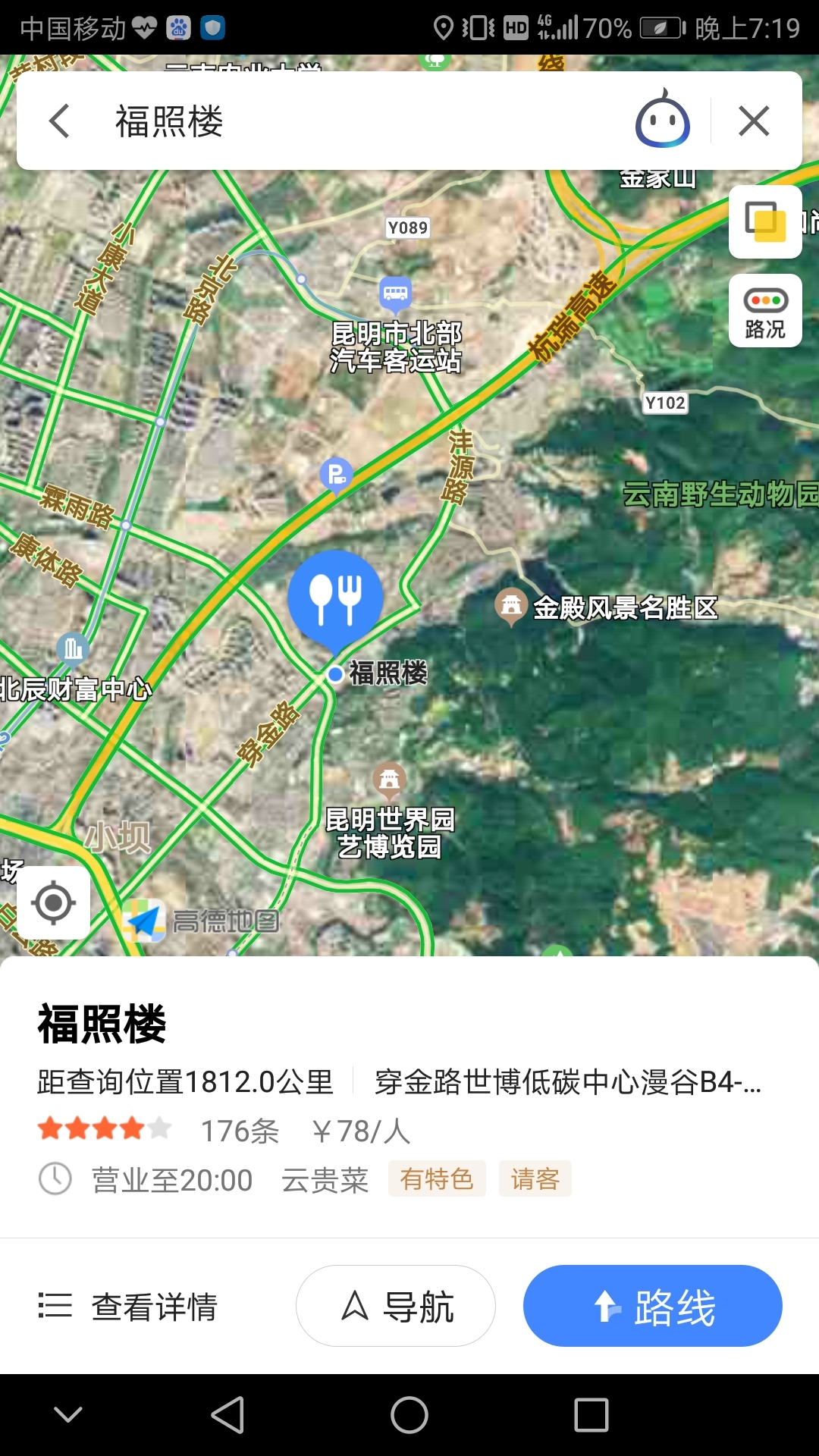
Task: Select 昆明市北部汽车客运站 bus station marker
Action: tap(395, 293)
